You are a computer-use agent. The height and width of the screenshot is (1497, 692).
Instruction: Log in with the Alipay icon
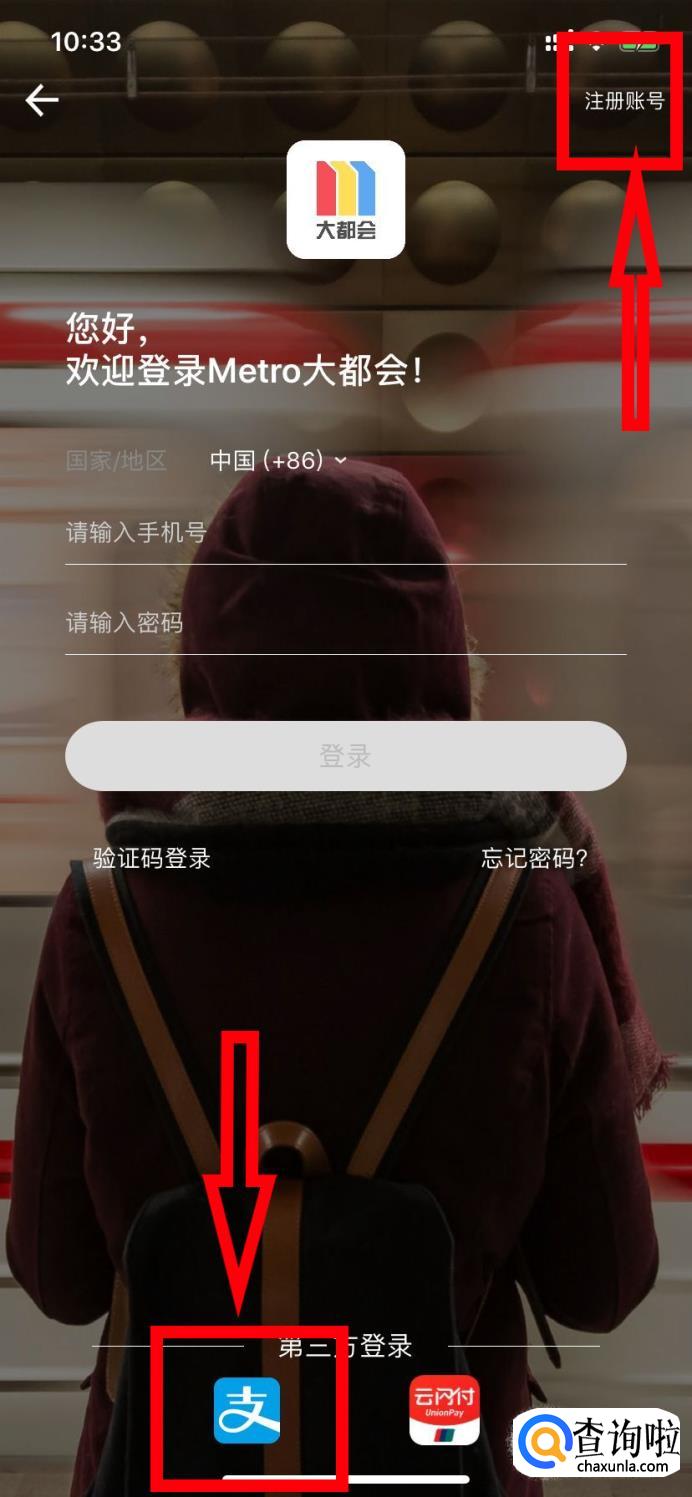247,1410
